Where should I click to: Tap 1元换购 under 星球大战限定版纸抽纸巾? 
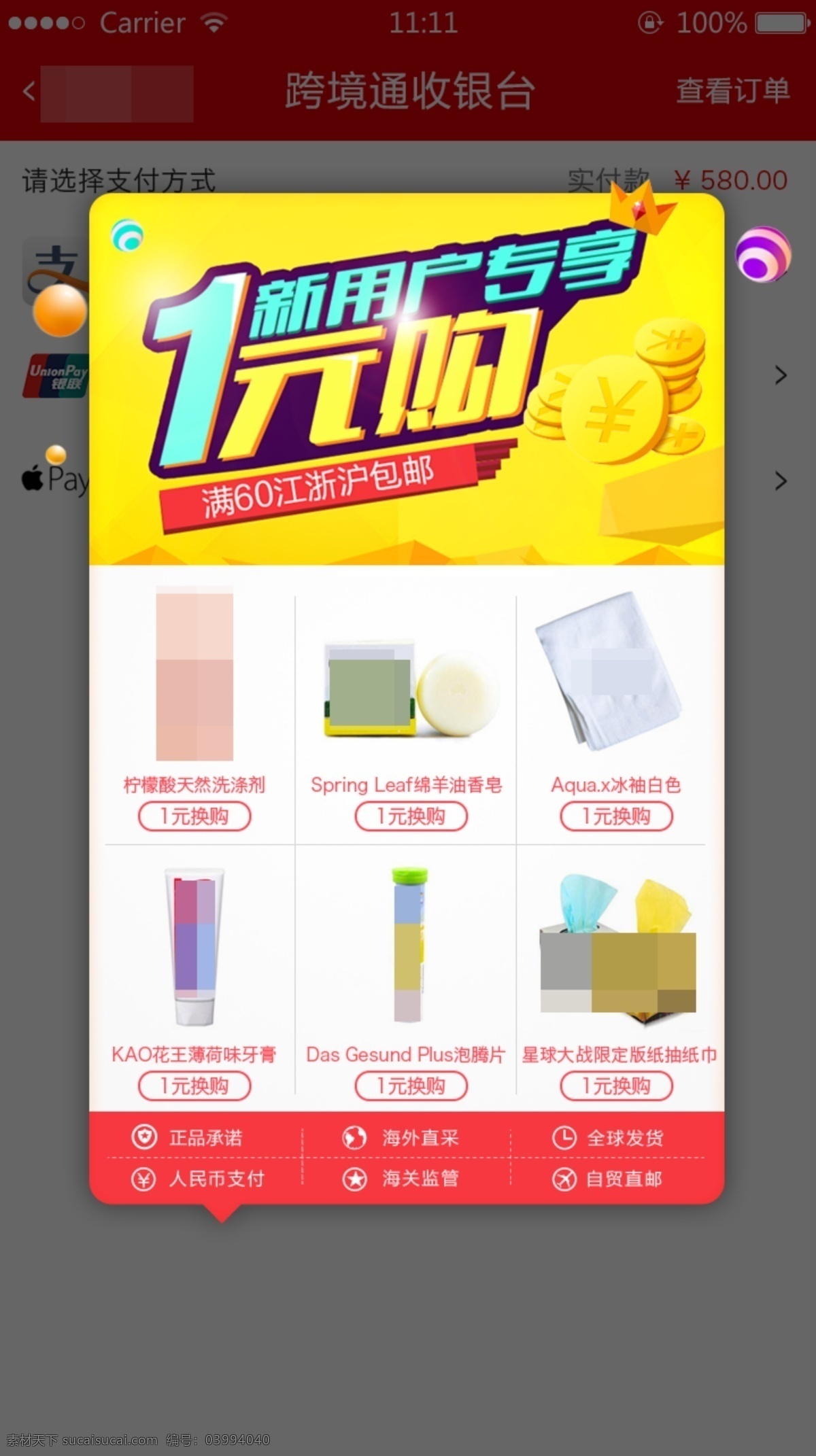click(616, 1086)
